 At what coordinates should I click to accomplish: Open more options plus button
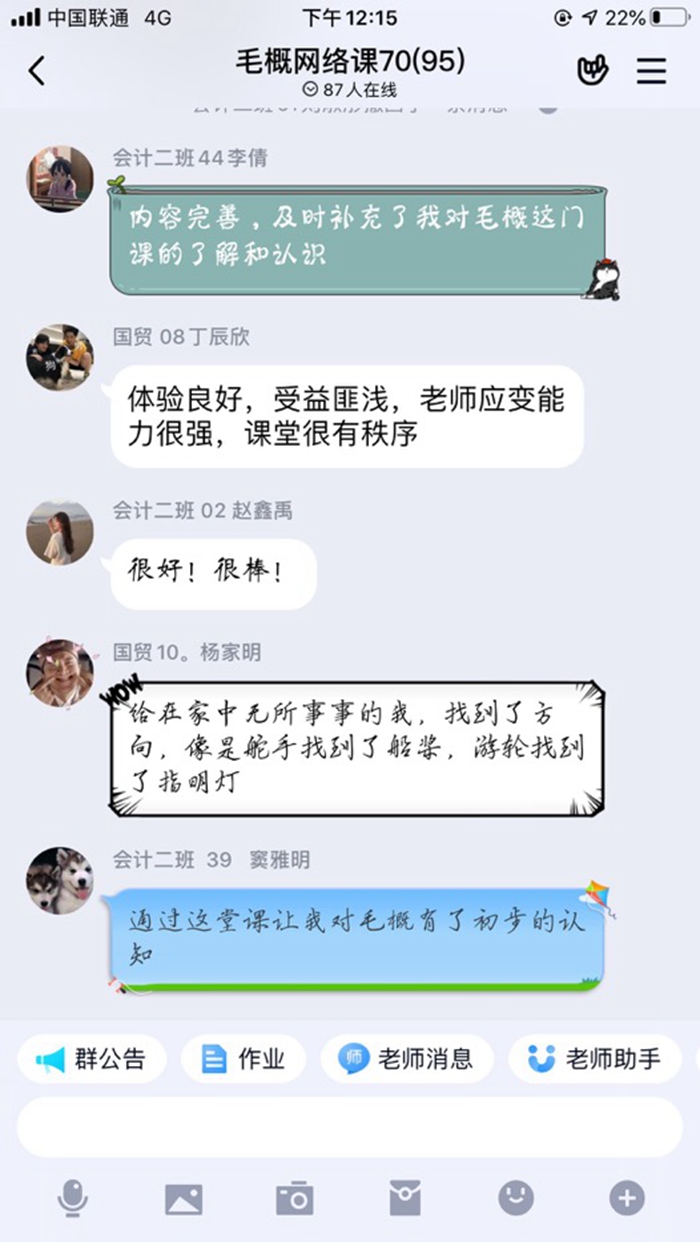click(627, 1197)
